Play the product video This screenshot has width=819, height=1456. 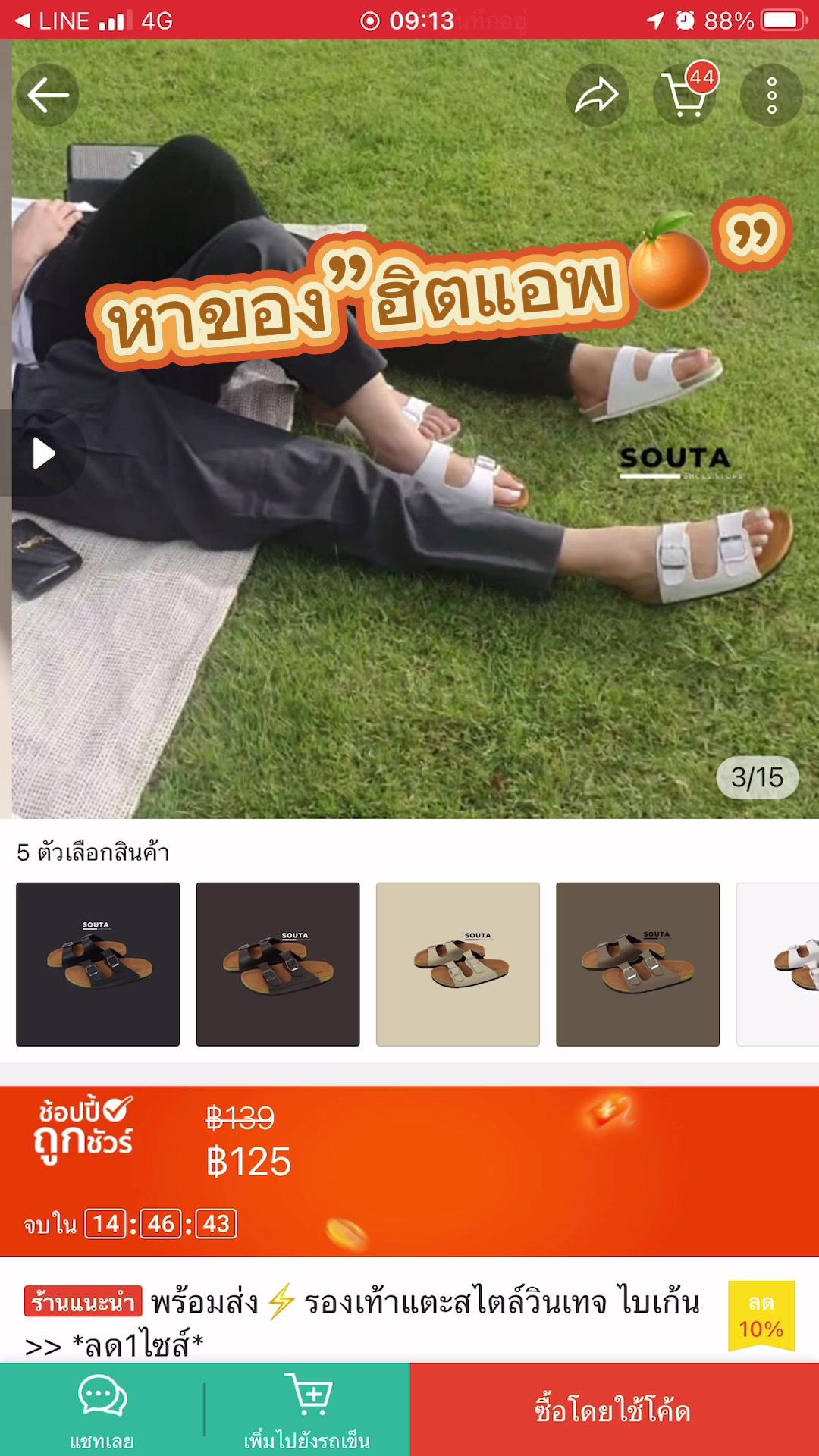pos(43,454)
